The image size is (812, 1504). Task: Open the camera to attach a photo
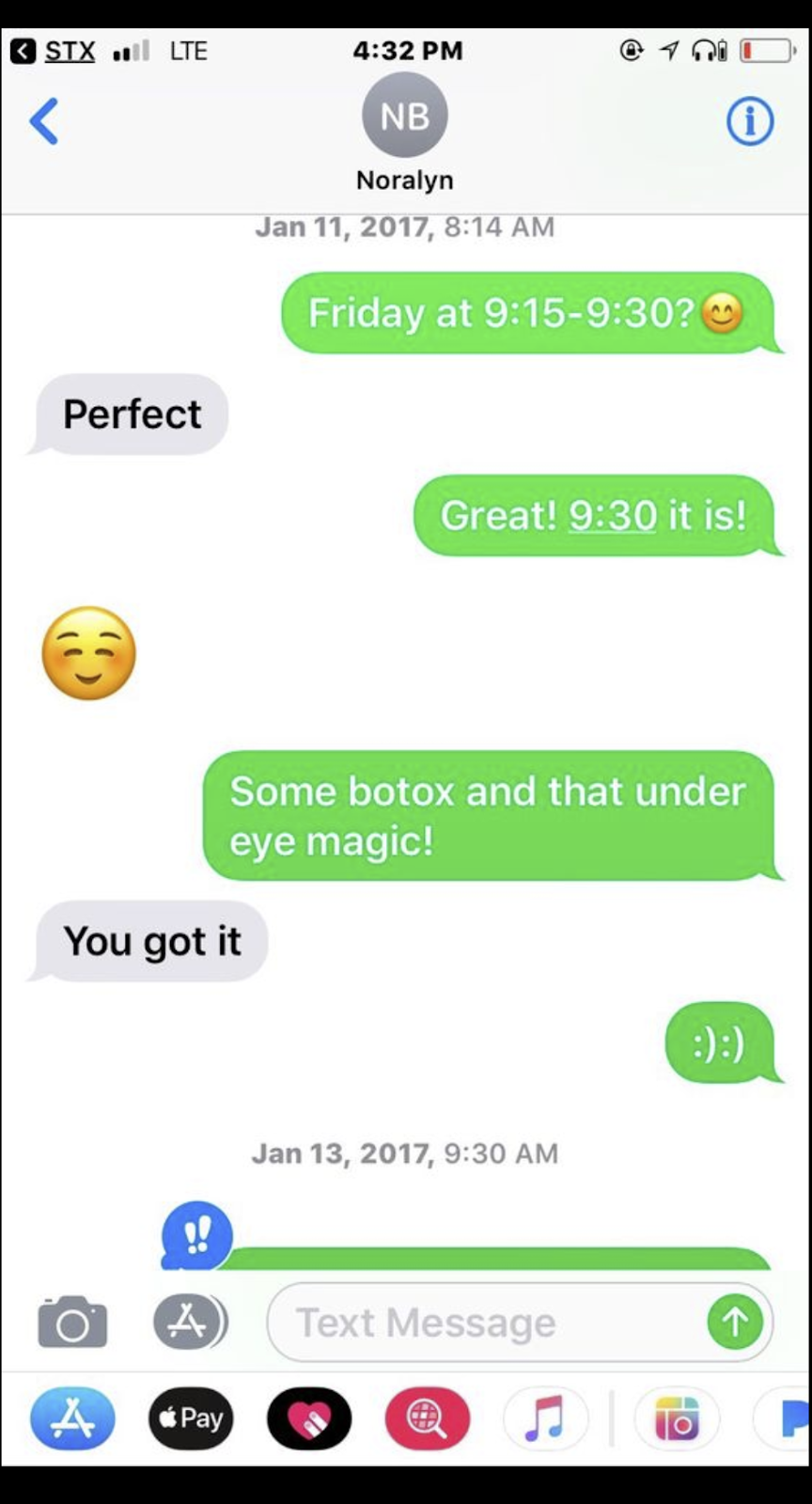click(72, 1323)
